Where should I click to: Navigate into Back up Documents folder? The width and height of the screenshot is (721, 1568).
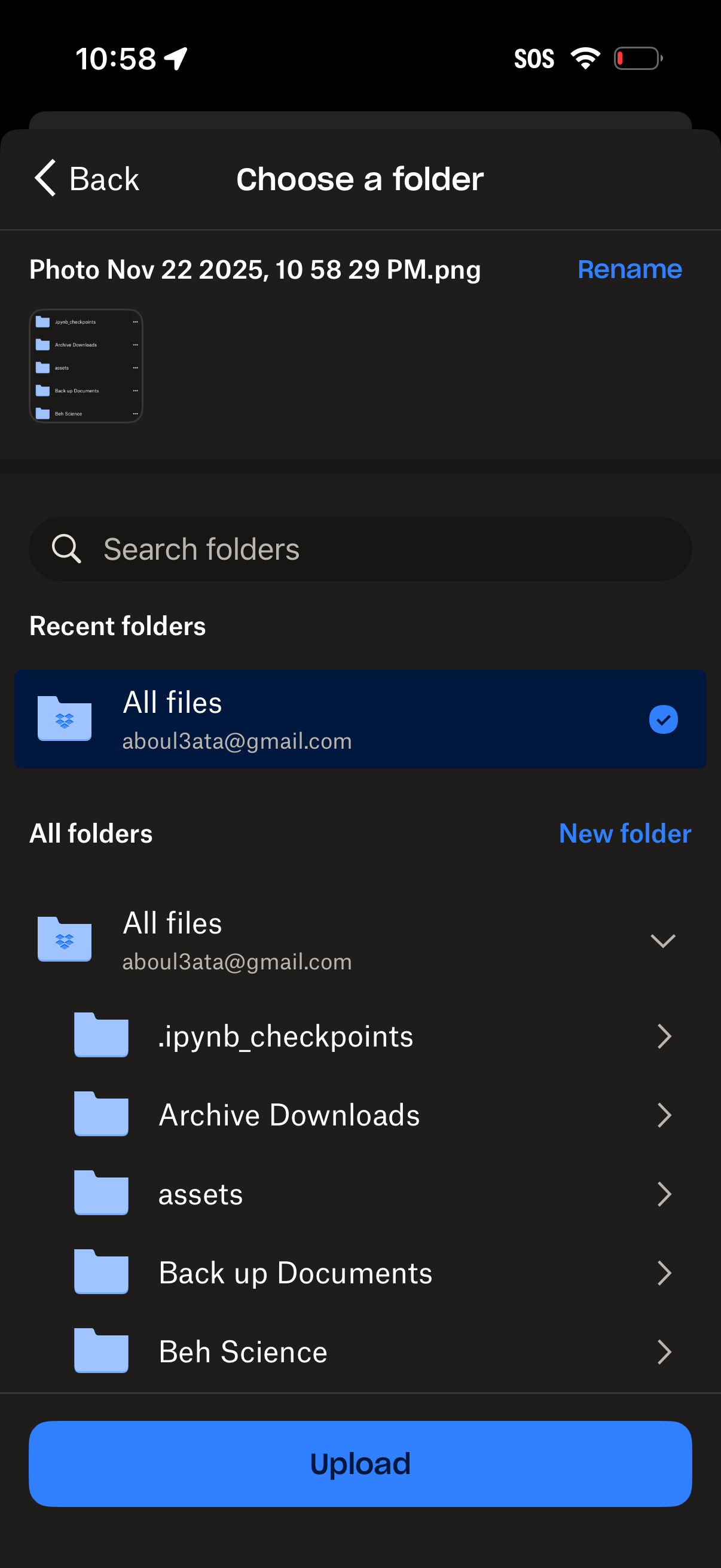[x=295, y=1272]
